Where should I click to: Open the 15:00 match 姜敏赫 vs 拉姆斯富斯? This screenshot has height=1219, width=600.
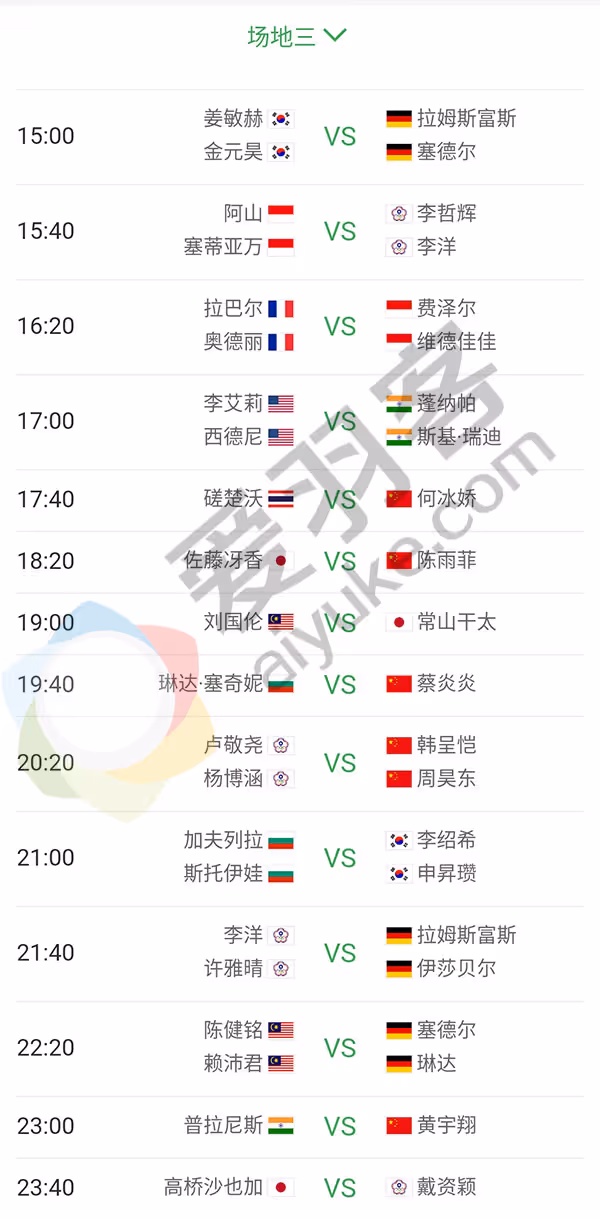pyautogui.click(x=300, y=136)
